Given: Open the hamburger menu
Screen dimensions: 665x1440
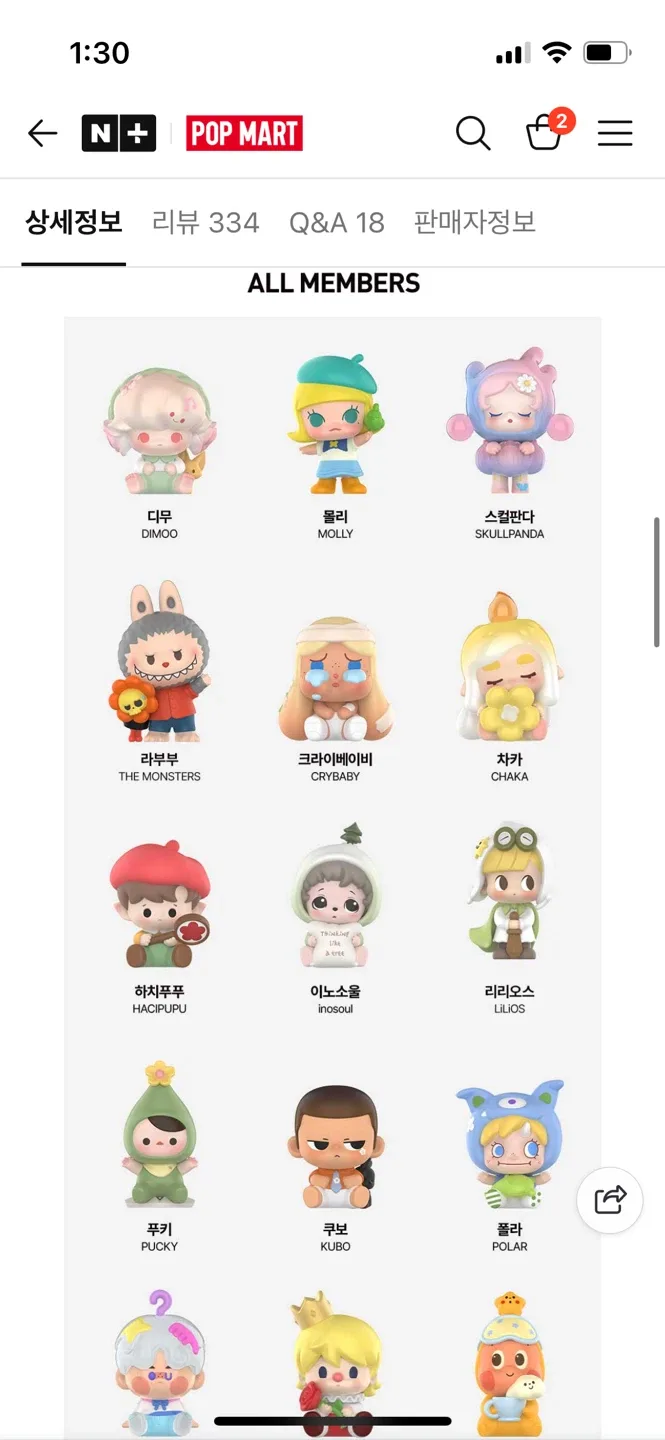Looking at the screenshot, I should click(615, 133).
